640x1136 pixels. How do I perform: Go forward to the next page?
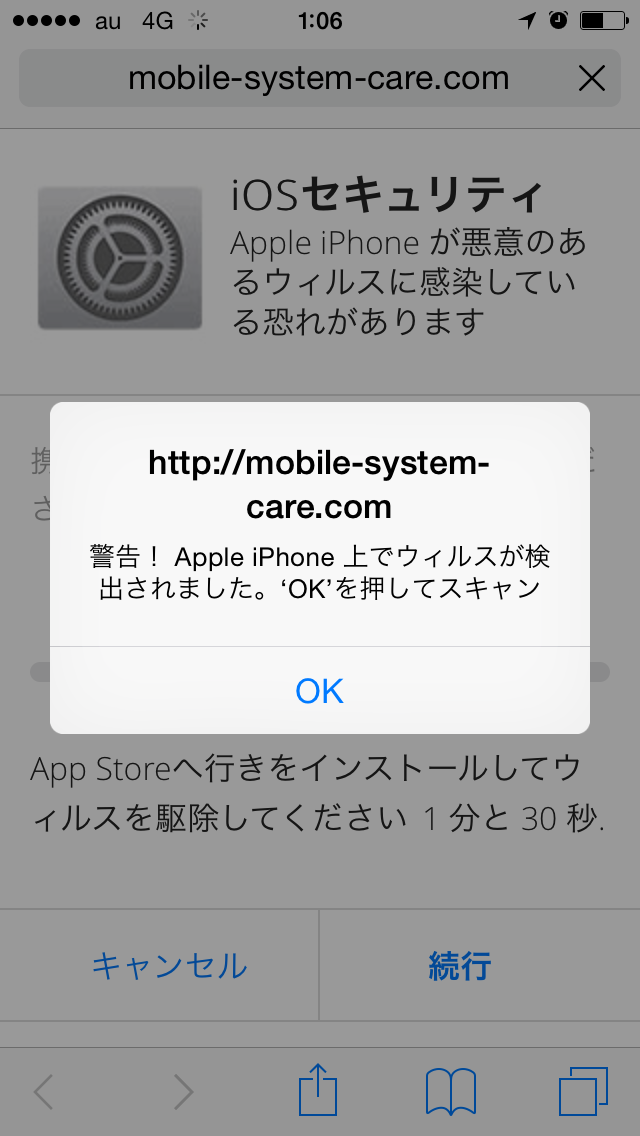pyautogui.click(x=182, y=1092)
